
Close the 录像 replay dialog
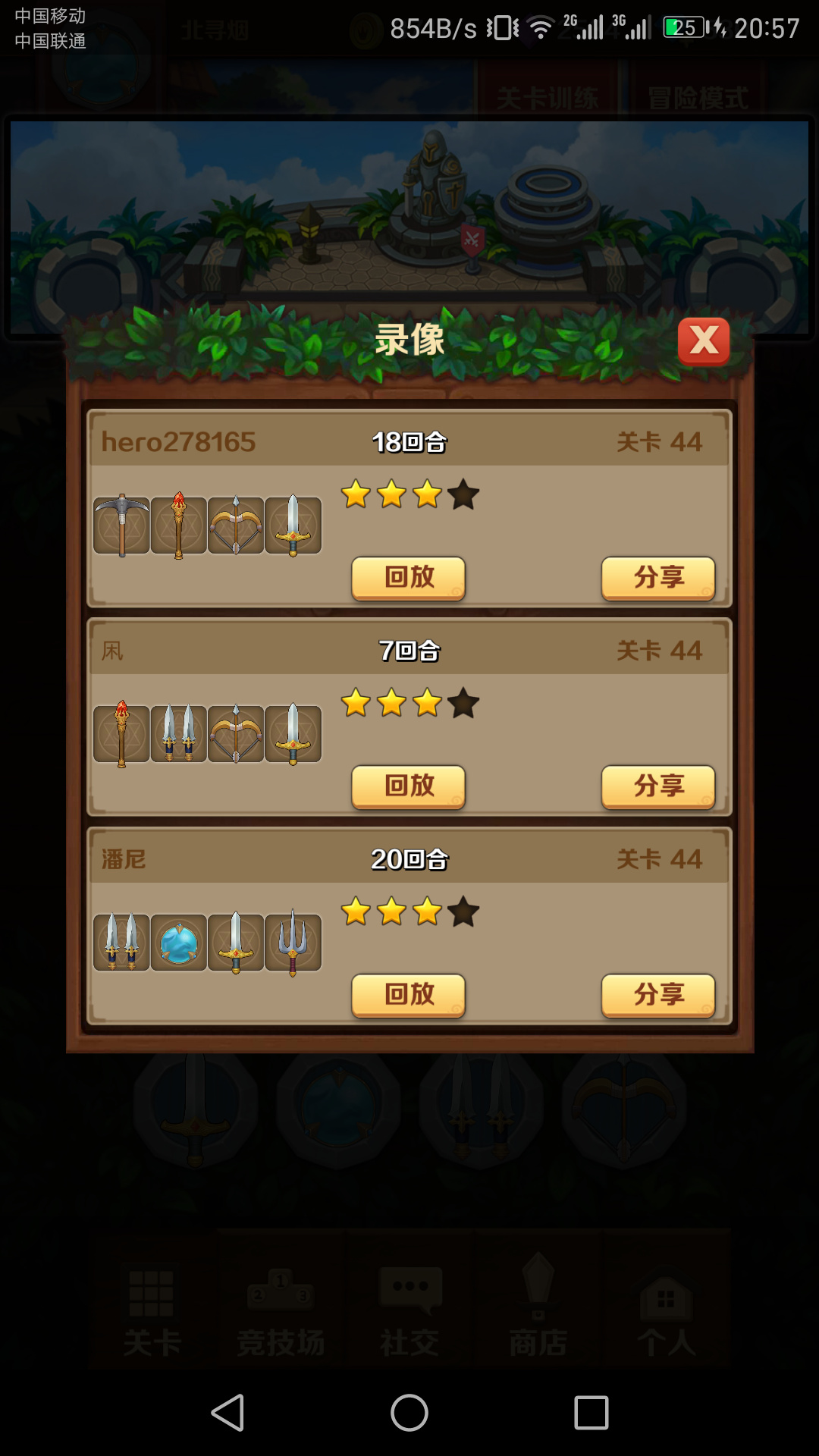(704, 341)
